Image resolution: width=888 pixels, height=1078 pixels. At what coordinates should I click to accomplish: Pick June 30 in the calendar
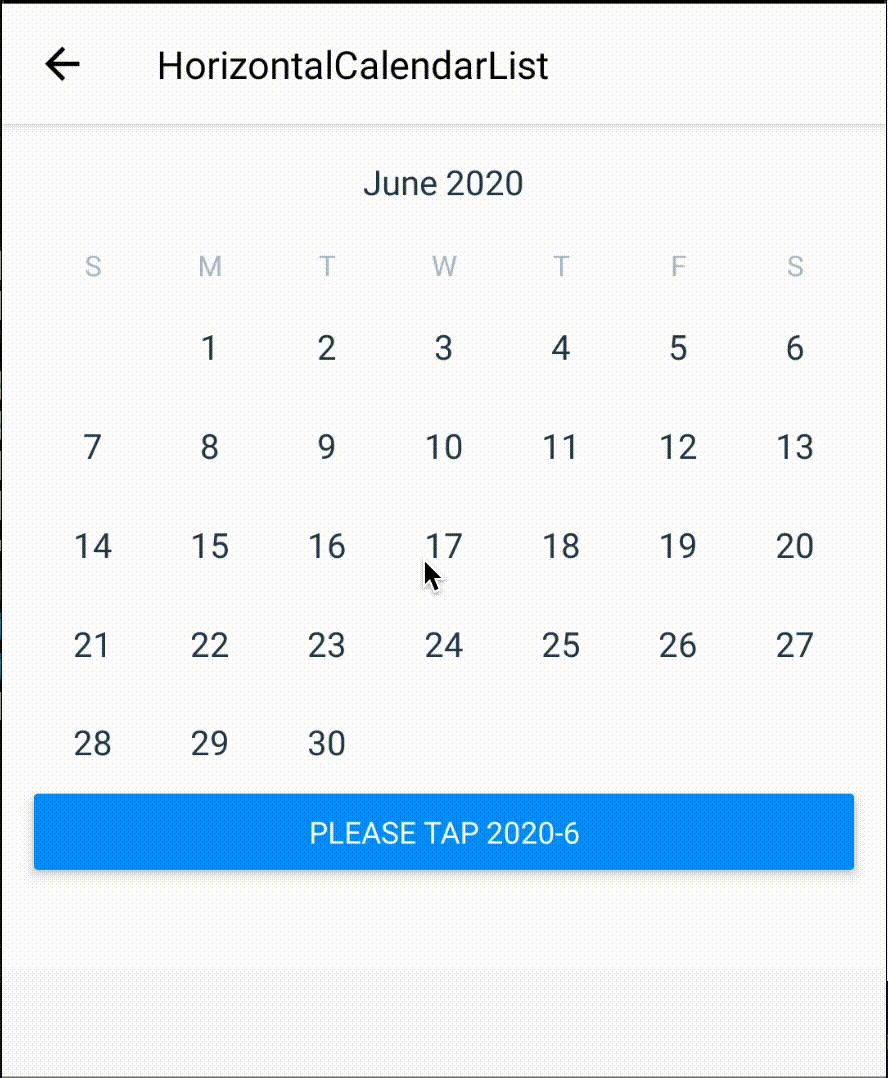point(327,744)
